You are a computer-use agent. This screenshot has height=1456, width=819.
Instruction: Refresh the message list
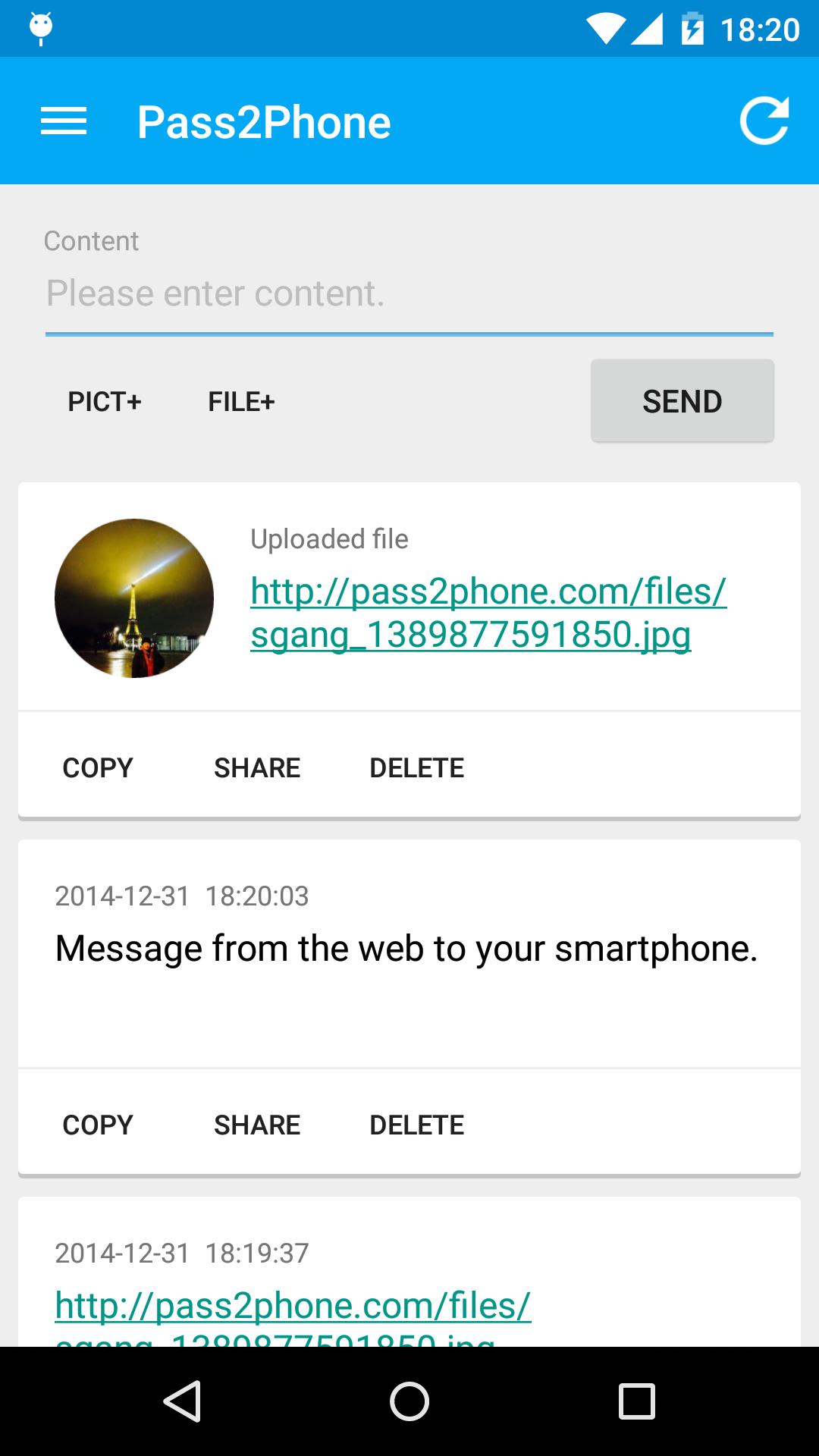[764, 121]
